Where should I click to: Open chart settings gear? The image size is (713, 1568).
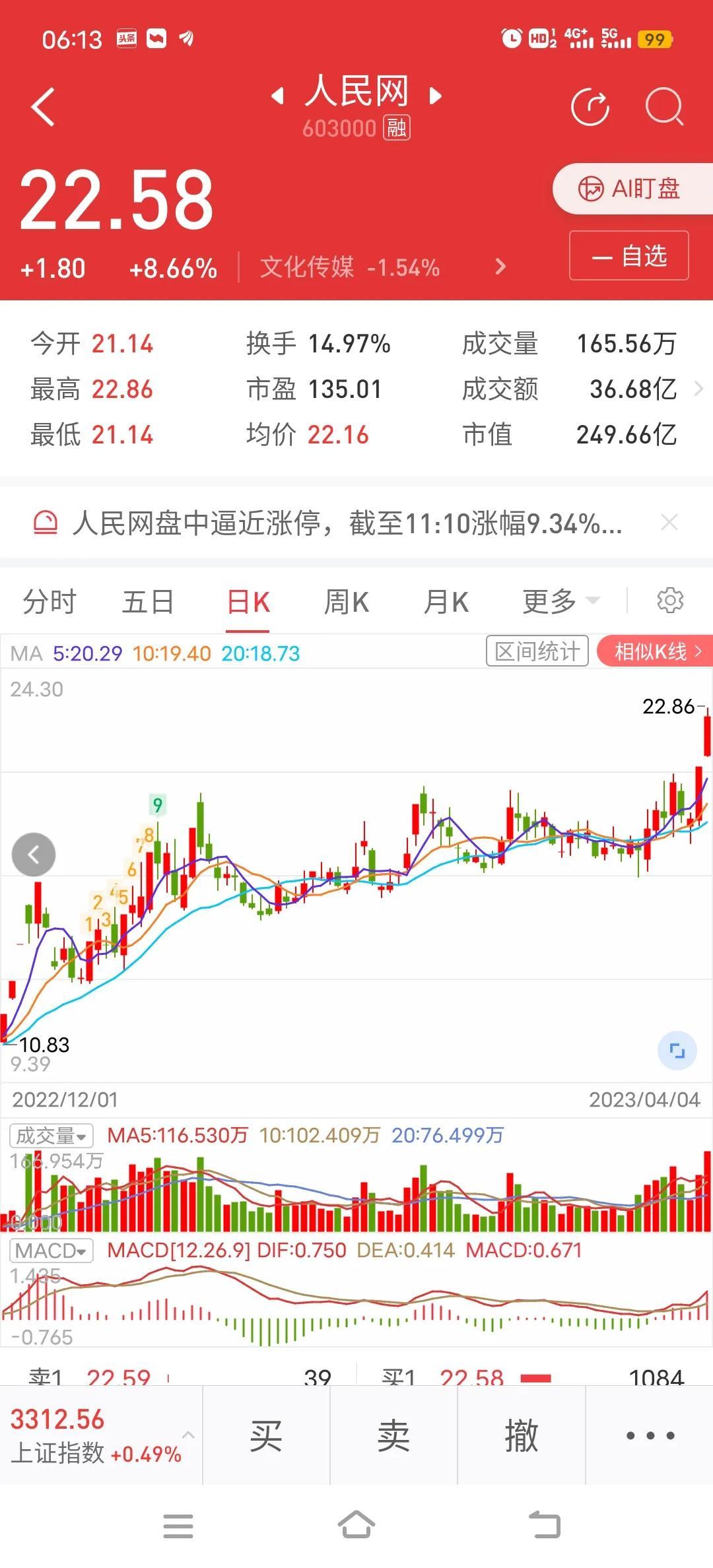pos(670,601)
